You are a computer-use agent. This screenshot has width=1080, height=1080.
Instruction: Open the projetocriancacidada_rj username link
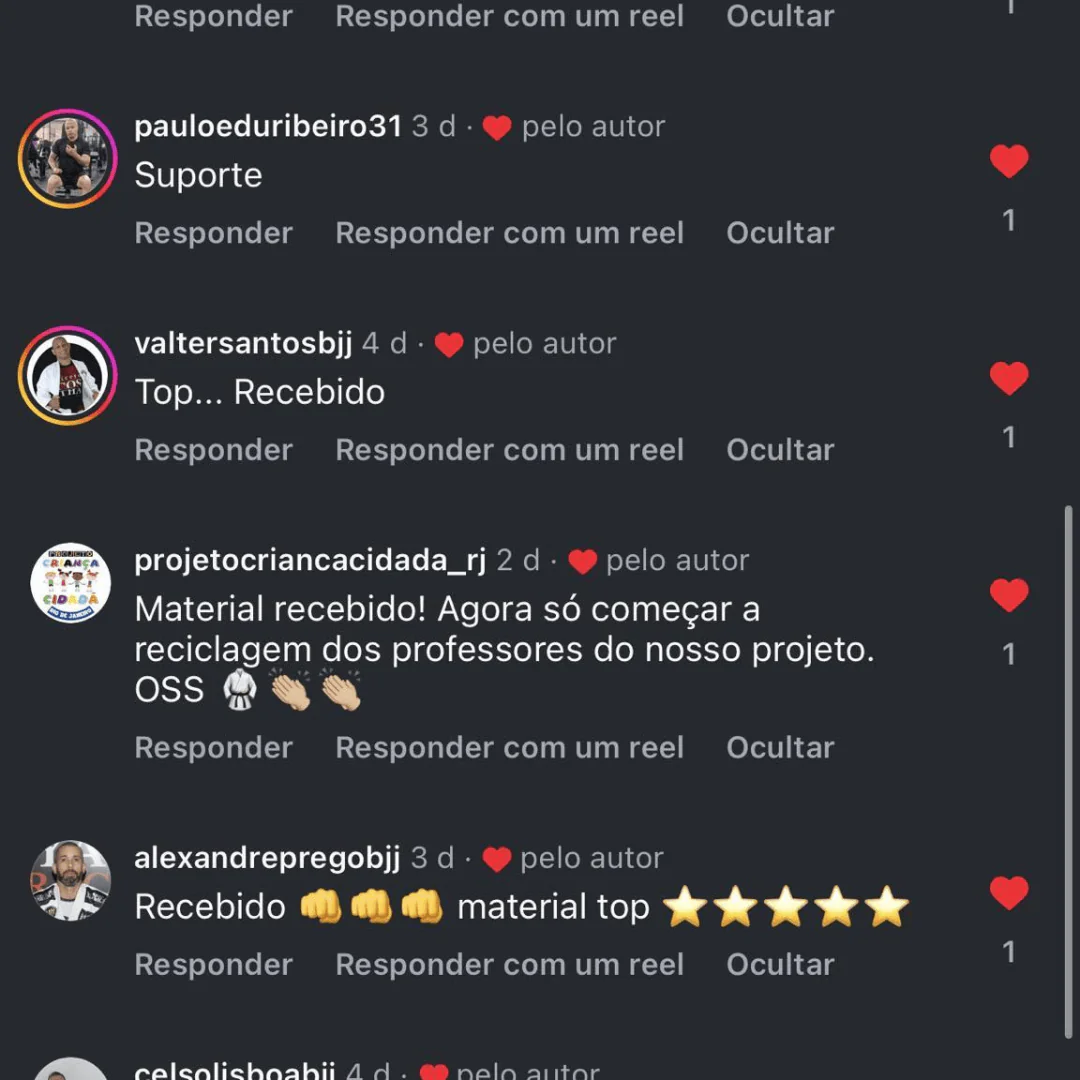click(310, 560)
